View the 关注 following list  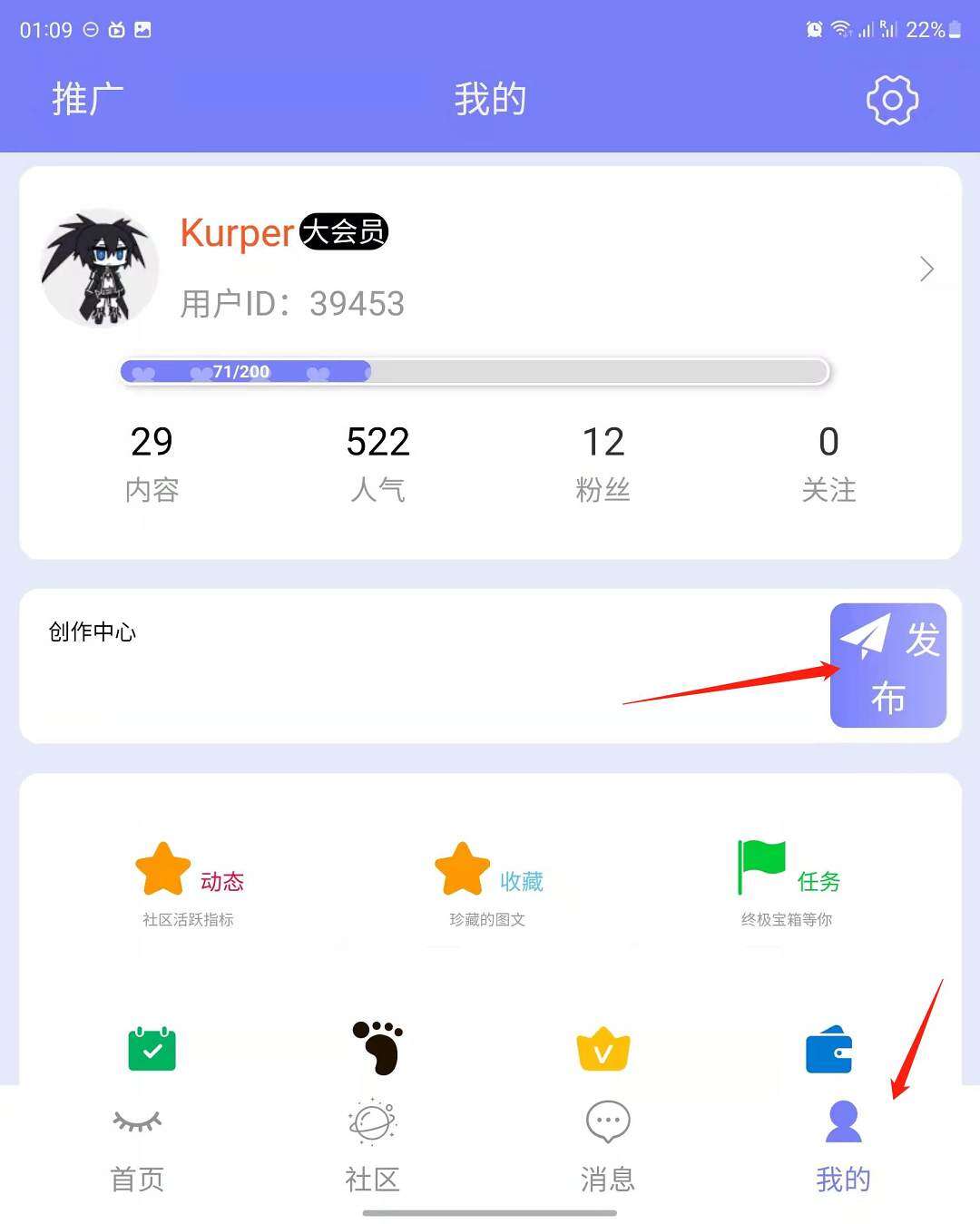[828, 463]
